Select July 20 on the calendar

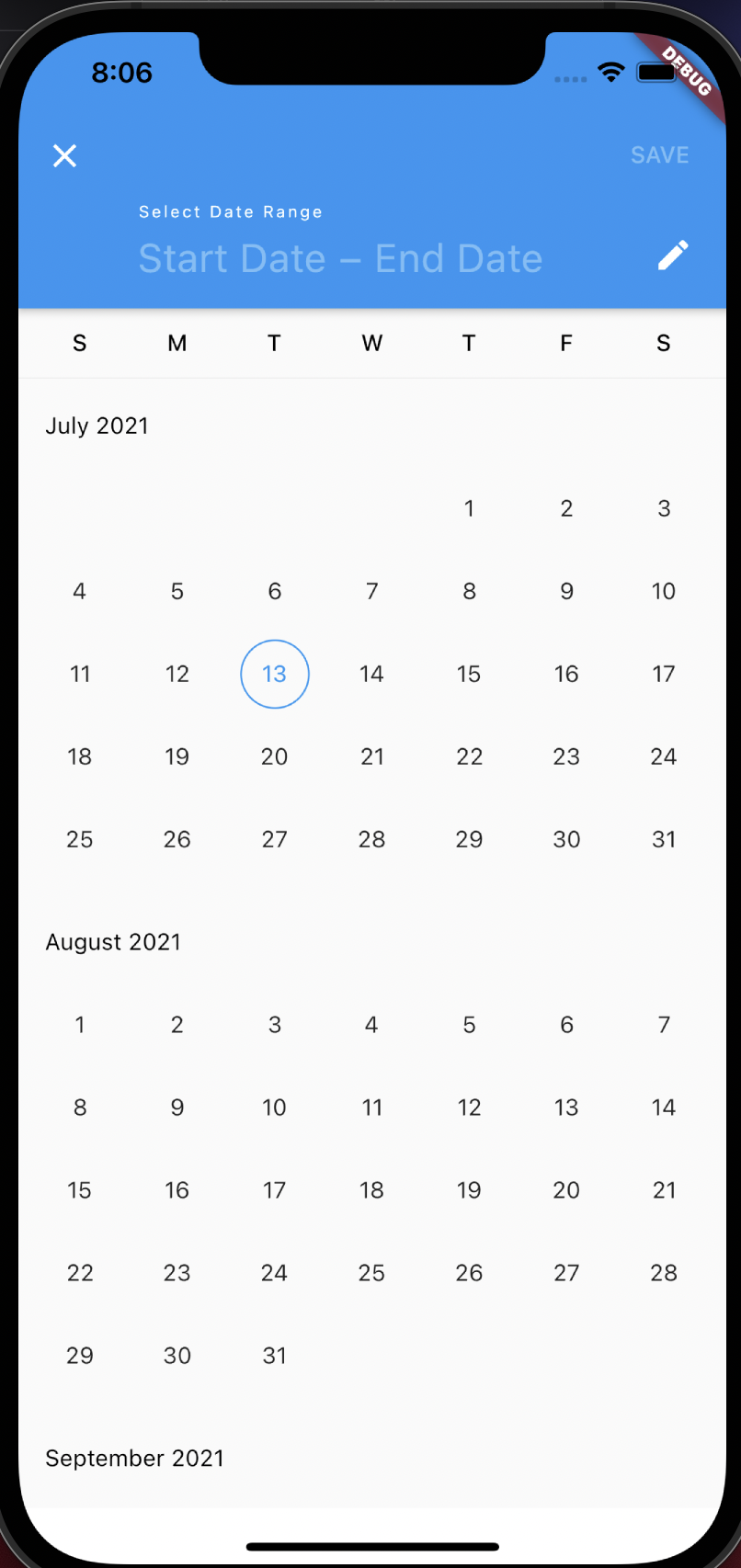coord(274,756)
